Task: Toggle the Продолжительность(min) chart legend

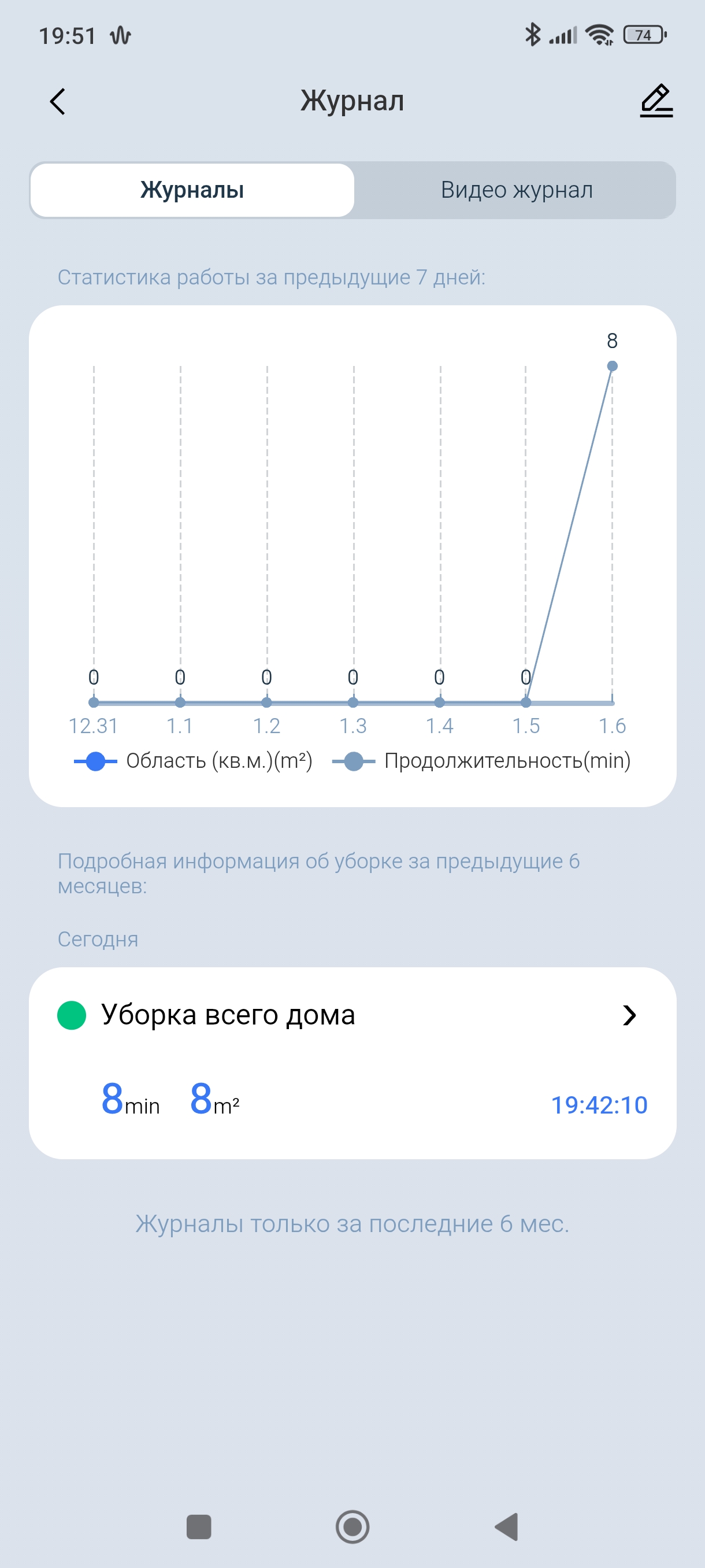Action: [x=481, y=761]
